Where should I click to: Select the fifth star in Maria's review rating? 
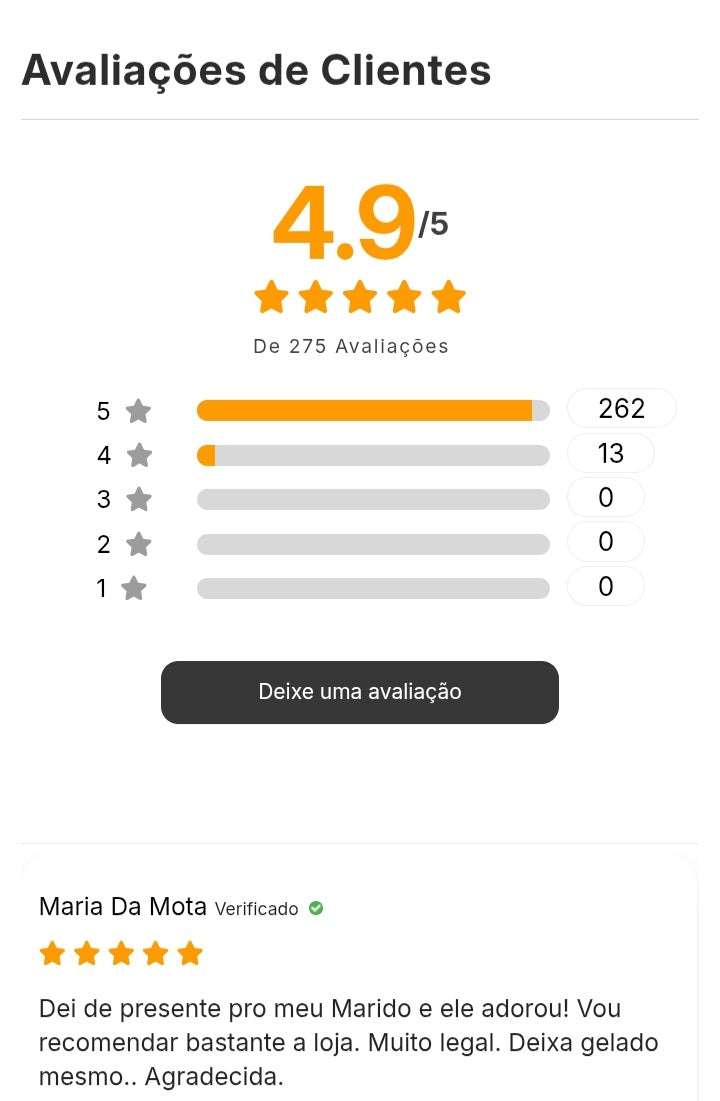click(191, 953)
